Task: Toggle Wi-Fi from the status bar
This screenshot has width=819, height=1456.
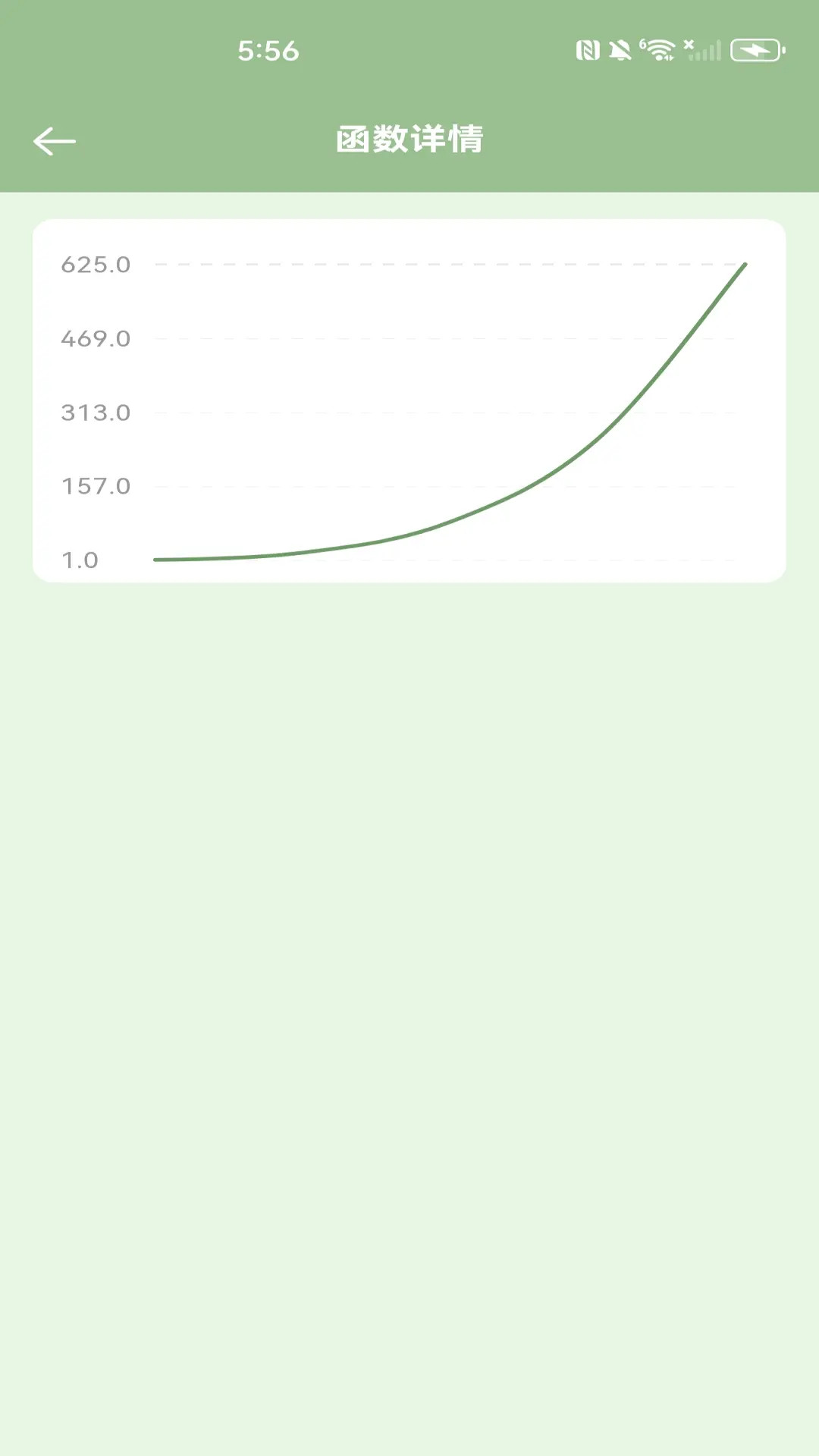Action: coord(658,49)
